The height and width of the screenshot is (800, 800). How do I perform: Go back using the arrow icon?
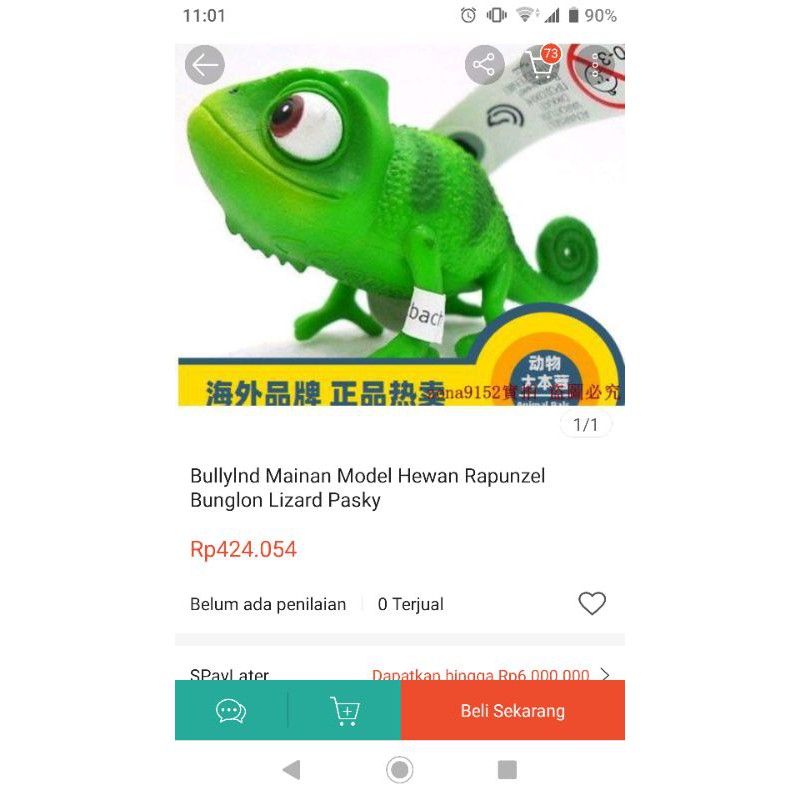(x=205, y=66)
